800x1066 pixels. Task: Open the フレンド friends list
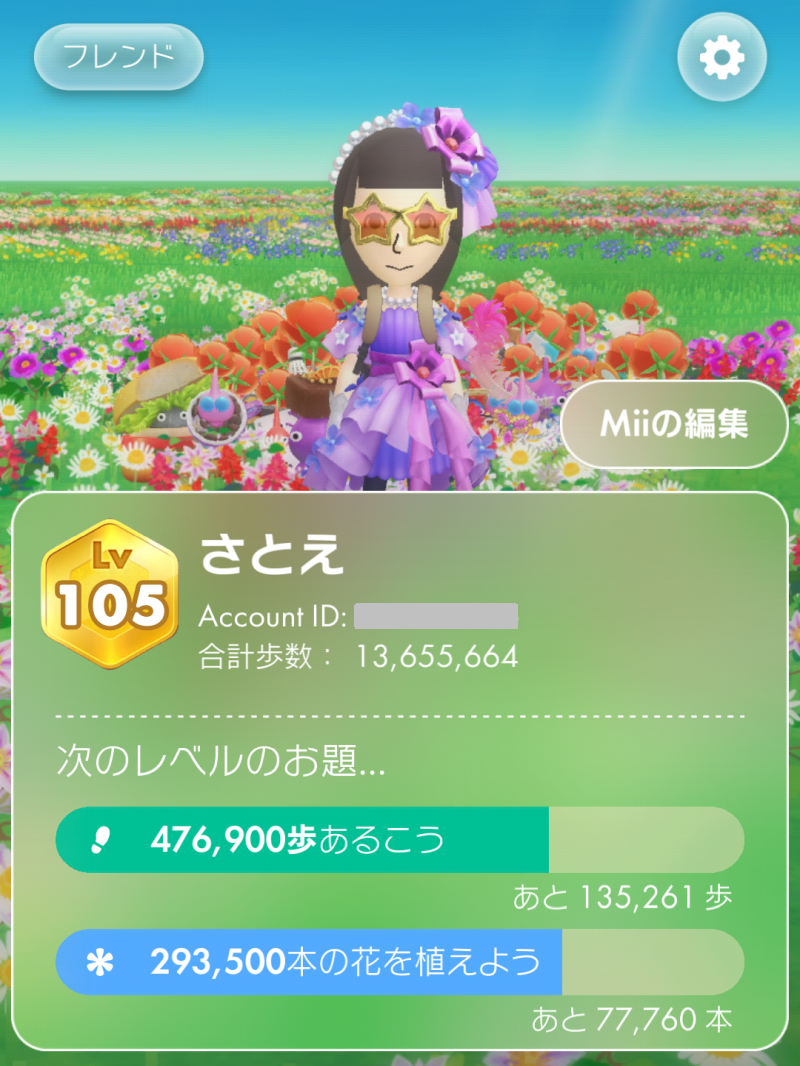(x=119, y=56)
